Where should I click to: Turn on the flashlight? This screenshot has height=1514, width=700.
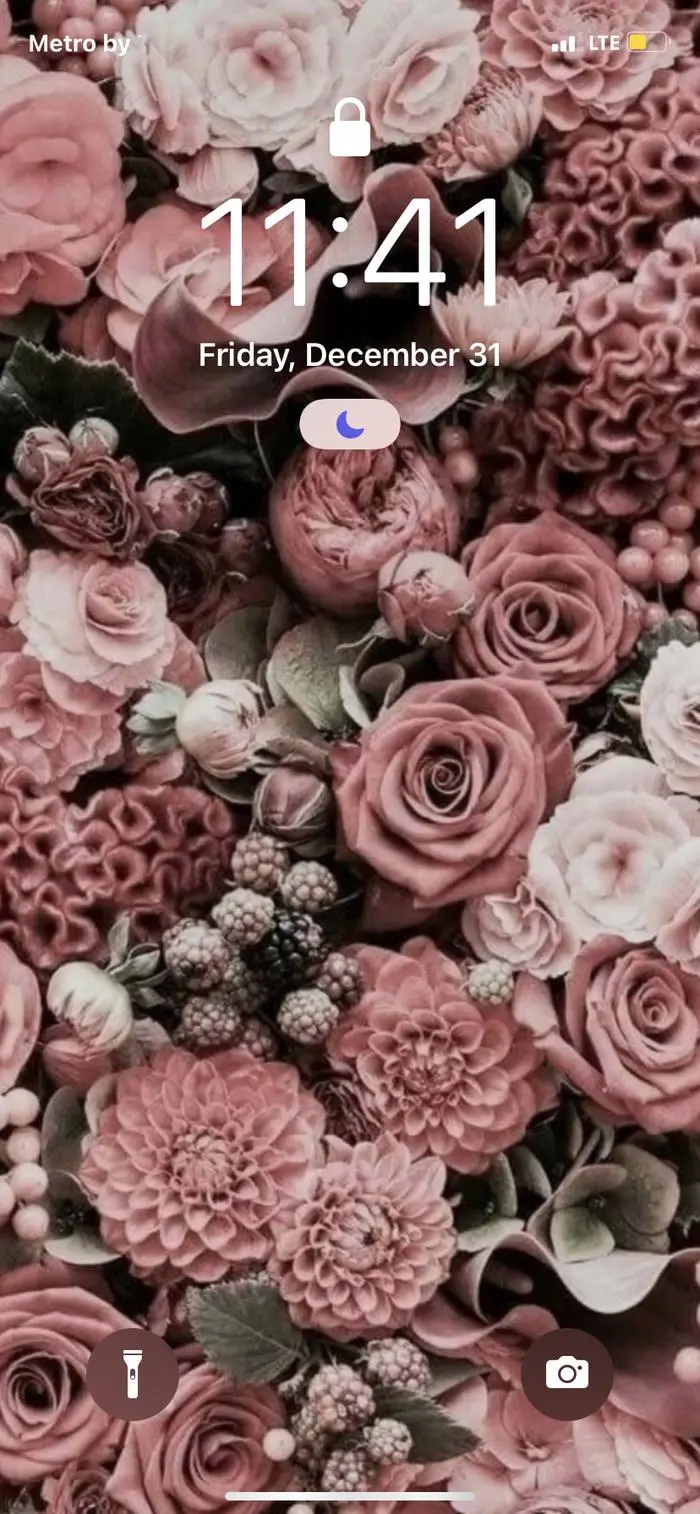coord(132,1374)
